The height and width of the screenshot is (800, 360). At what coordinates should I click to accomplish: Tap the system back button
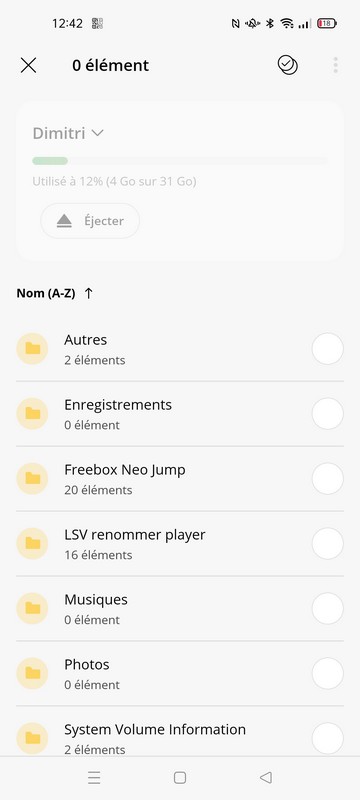pos(266,778)
